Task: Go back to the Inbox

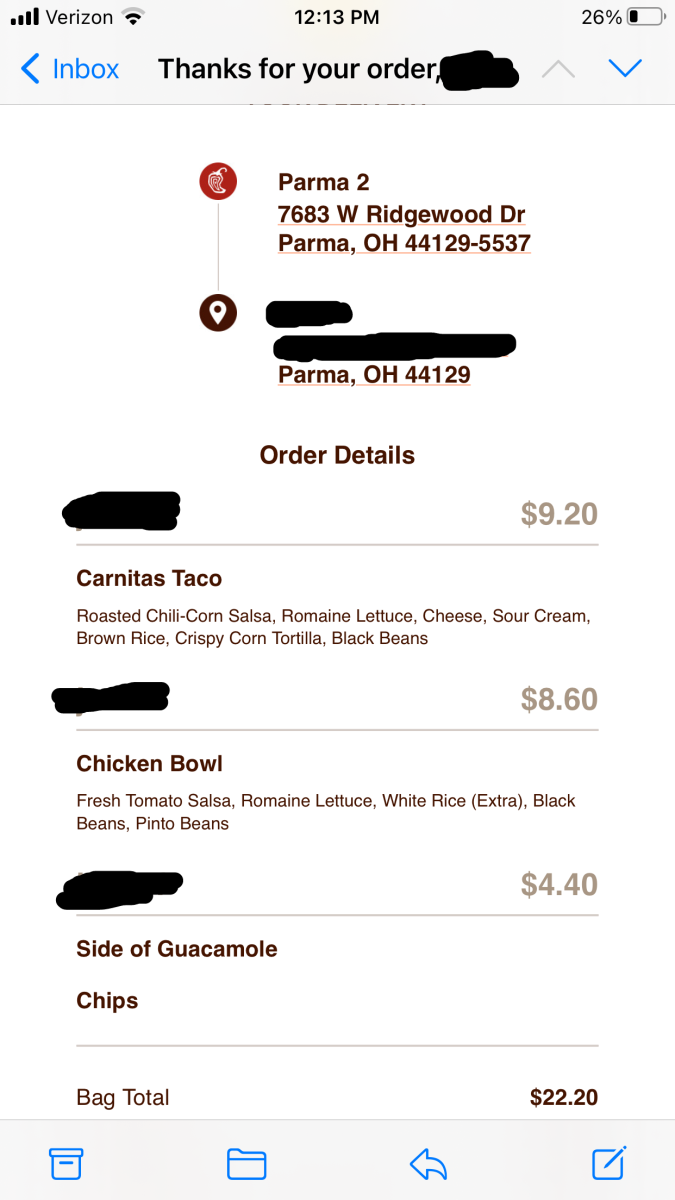Action: pyautogui.click(x=70, y=69)
